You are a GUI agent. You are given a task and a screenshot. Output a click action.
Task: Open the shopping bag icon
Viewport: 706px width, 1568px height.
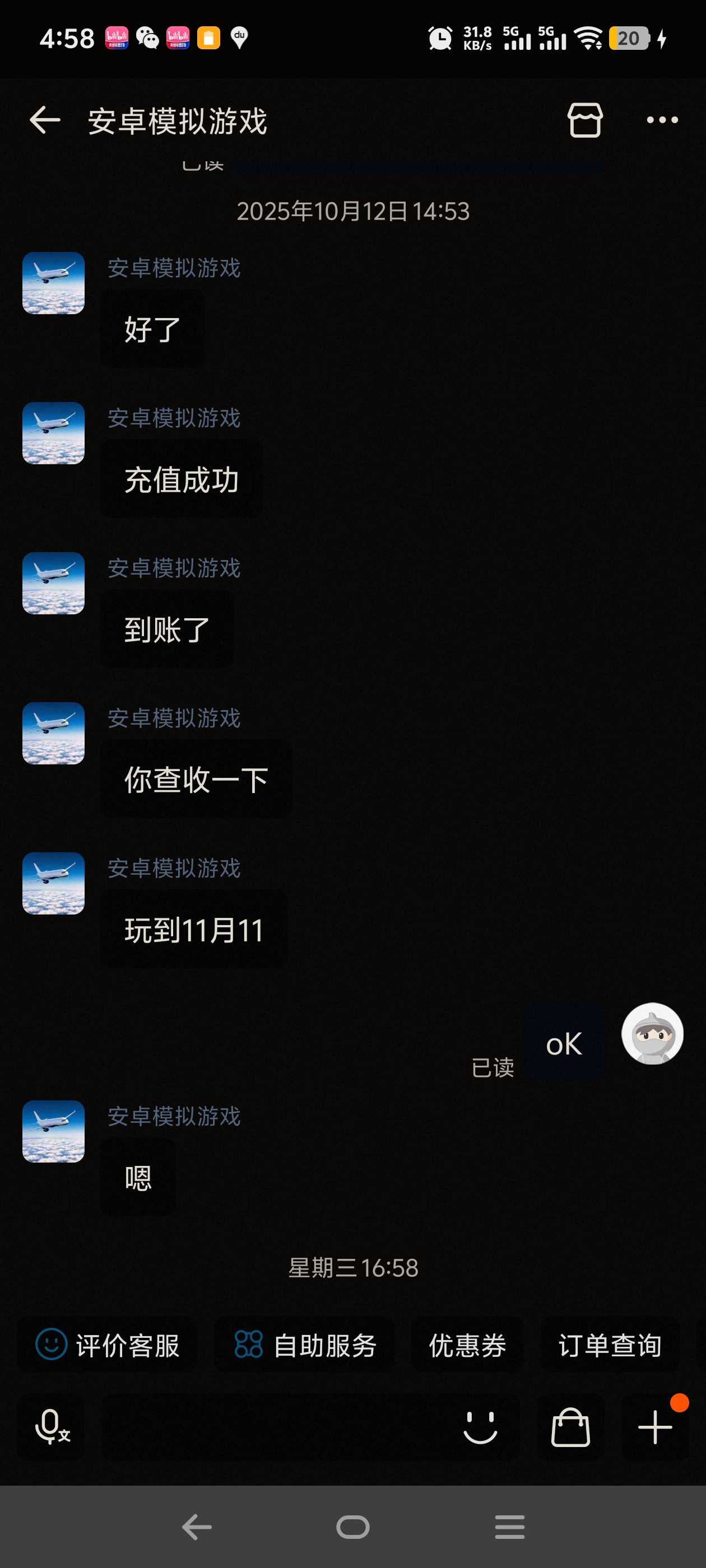(570, 1427)
